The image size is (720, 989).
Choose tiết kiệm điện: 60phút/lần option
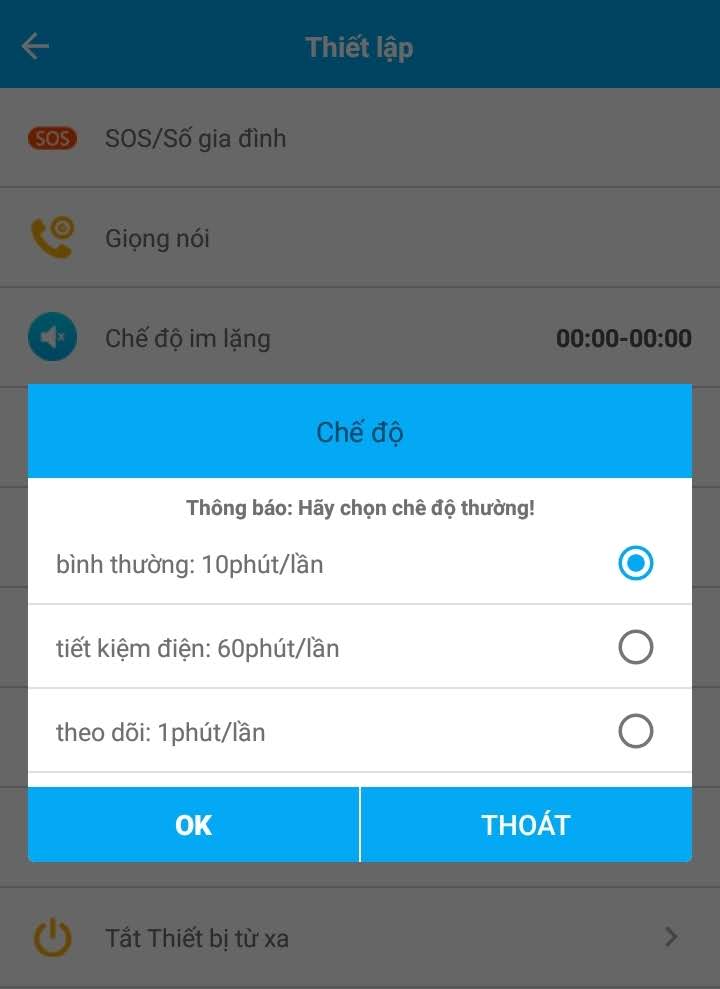[x=635, y=648]
